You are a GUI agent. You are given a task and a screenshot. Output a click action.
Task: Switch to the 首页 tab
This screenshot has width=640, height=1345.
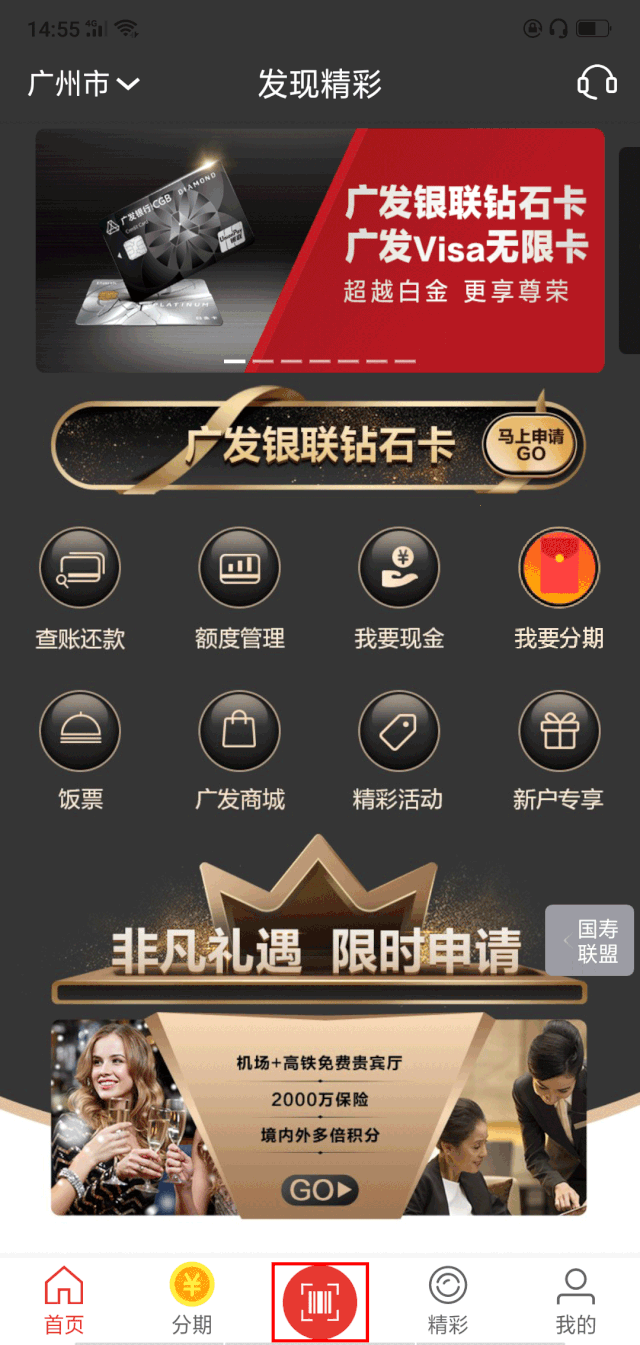tap(64, 1300)
